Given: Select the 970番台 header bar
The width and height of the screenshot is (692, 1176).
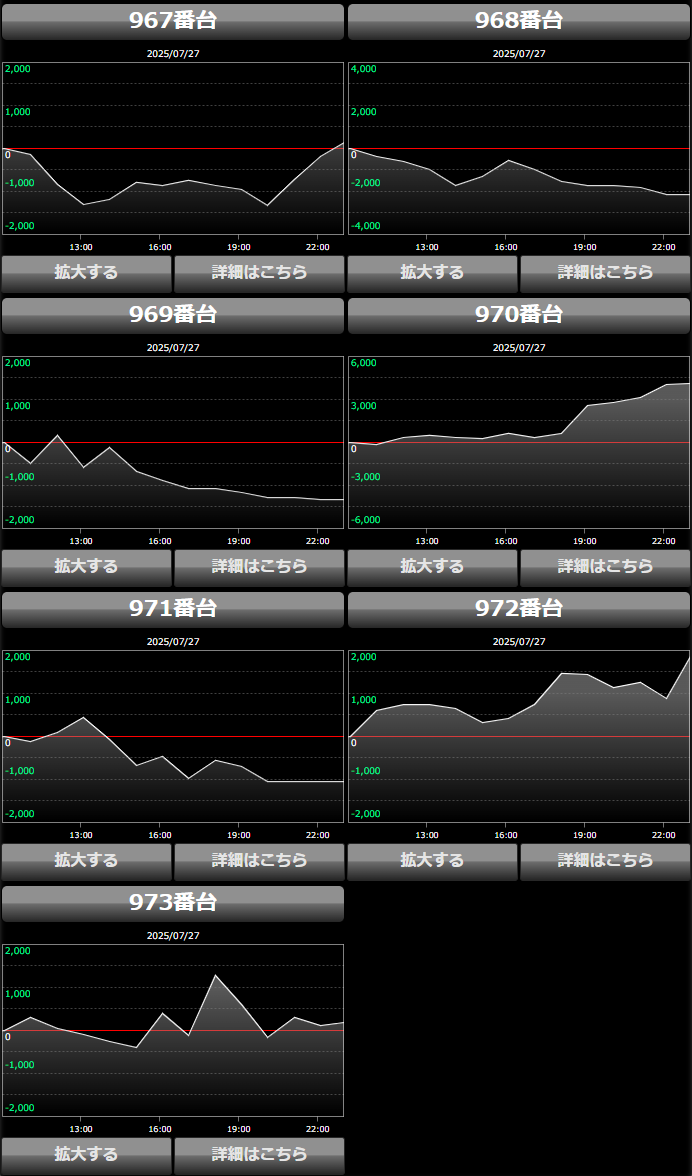Looking at the screenshot, I should pos(519,316).
